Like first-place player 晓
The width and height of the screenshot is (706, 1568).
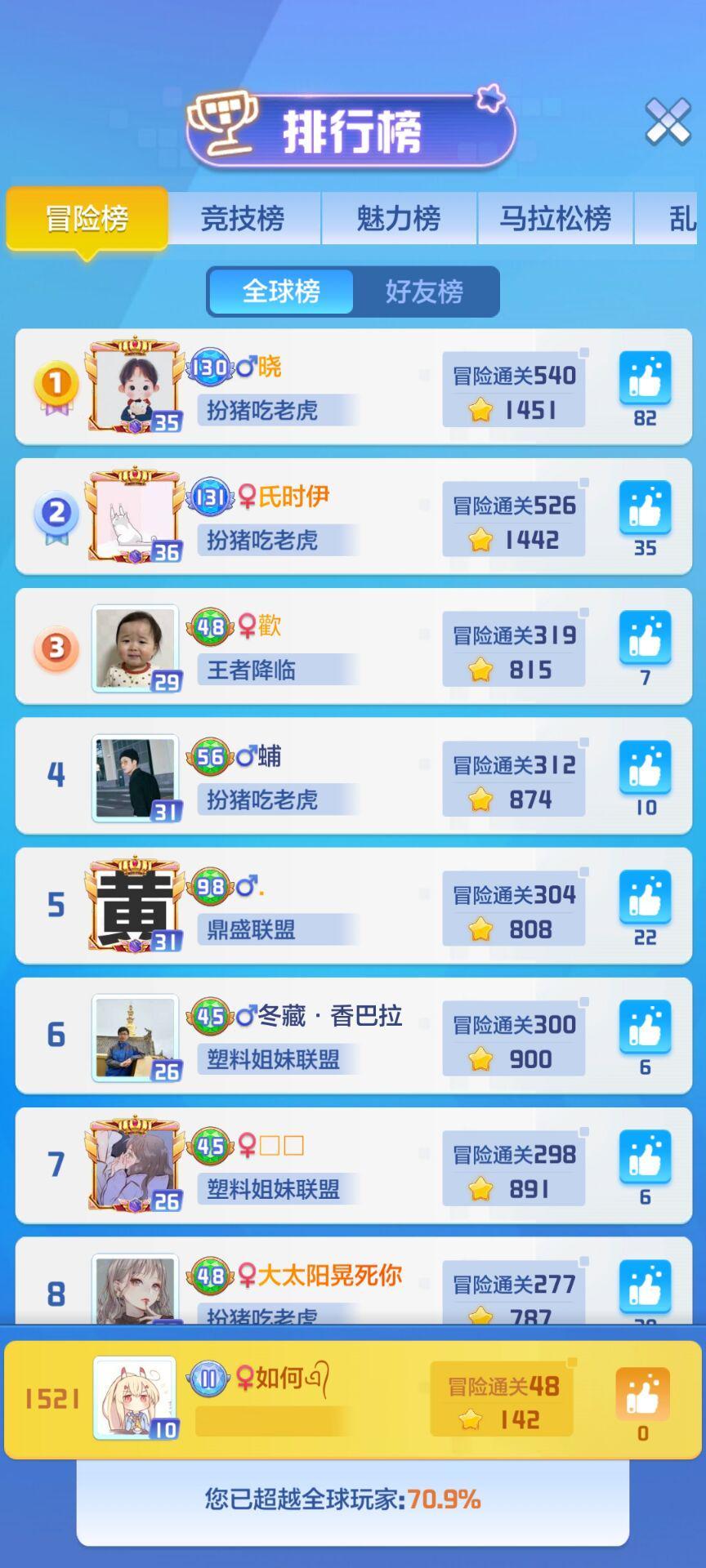pyautogui.click(x=645, y=379)
